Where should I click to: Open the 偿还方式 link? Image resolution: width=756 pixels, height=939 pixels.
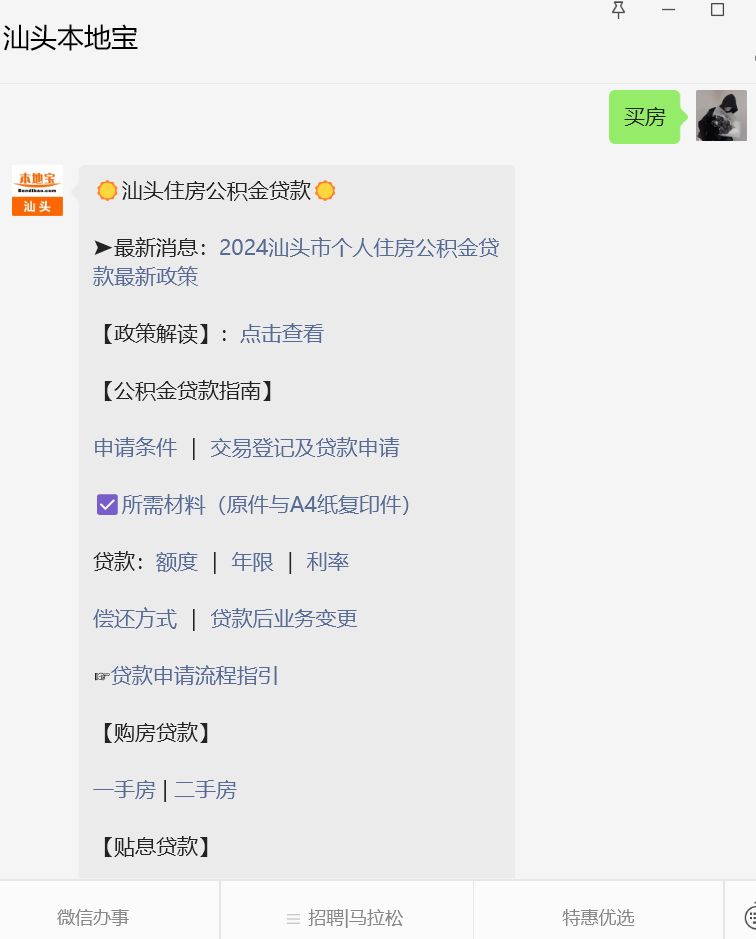[135, 619]
